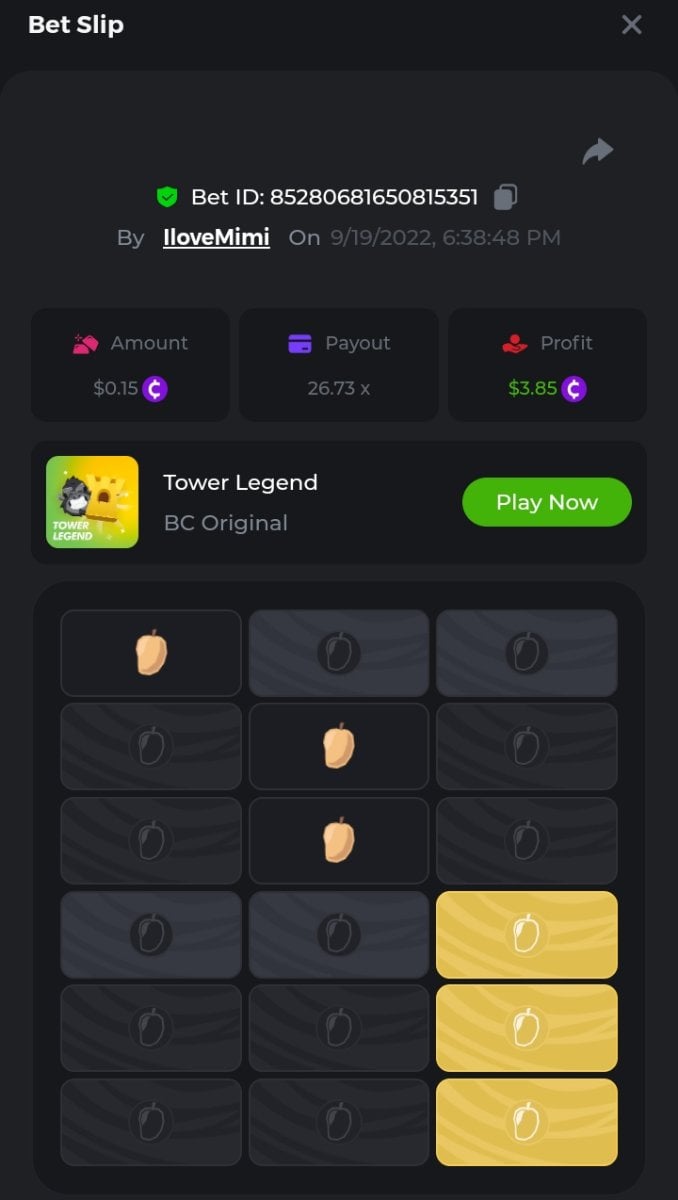Close the Bet Slip dialog
The image size is (678, 1200).
631,25
